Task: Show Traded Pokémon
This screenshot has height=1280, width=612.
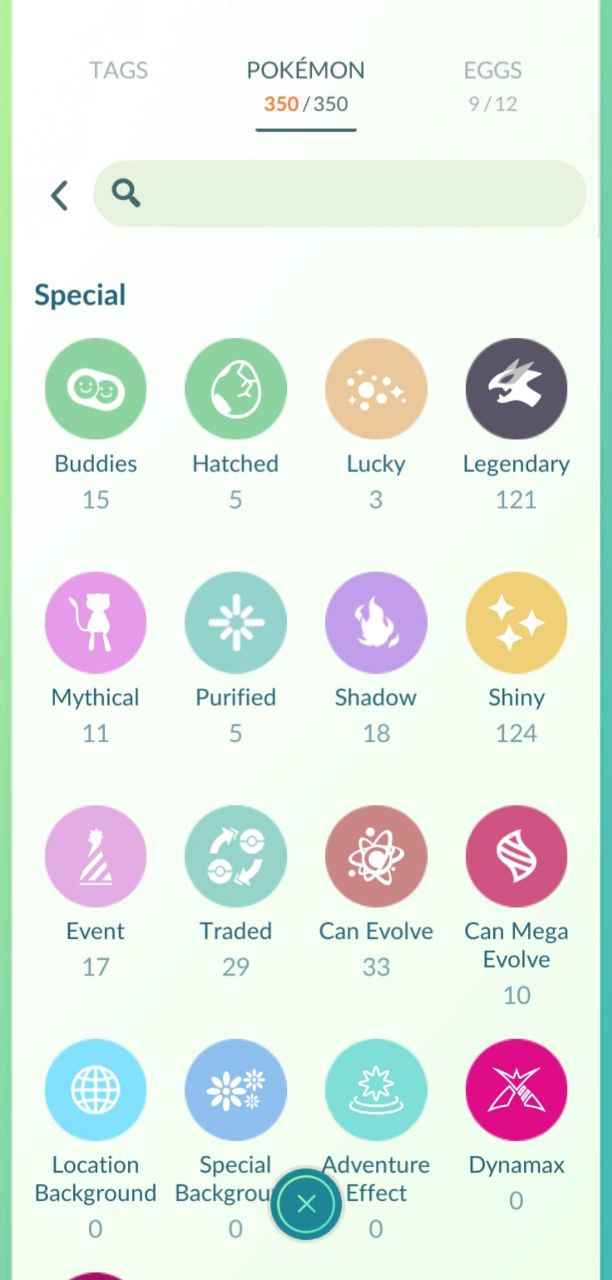Action: pyautogui.click(x=235, y=857)
